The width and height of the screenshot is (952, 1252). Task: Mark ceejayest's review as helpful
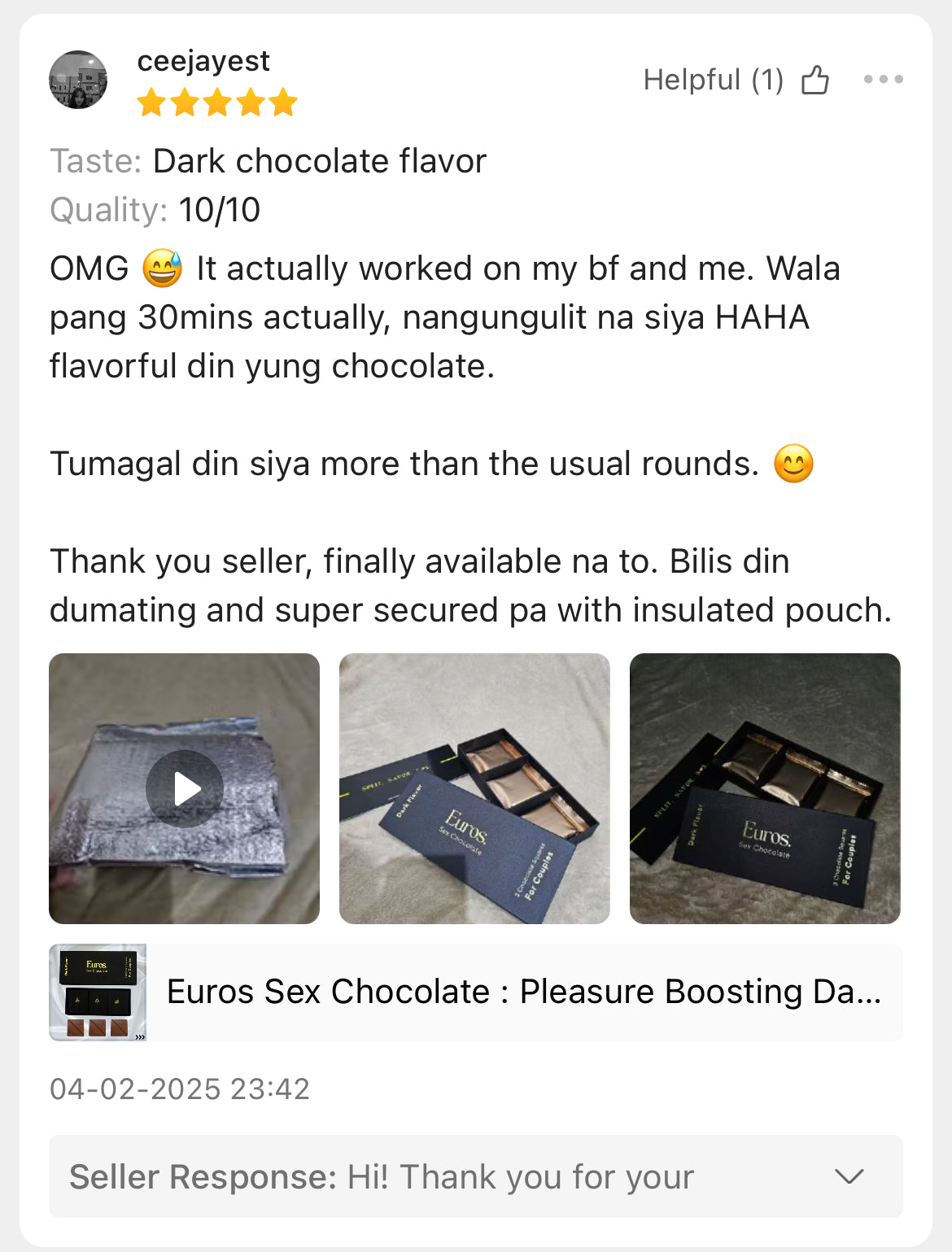coord(814,81)
